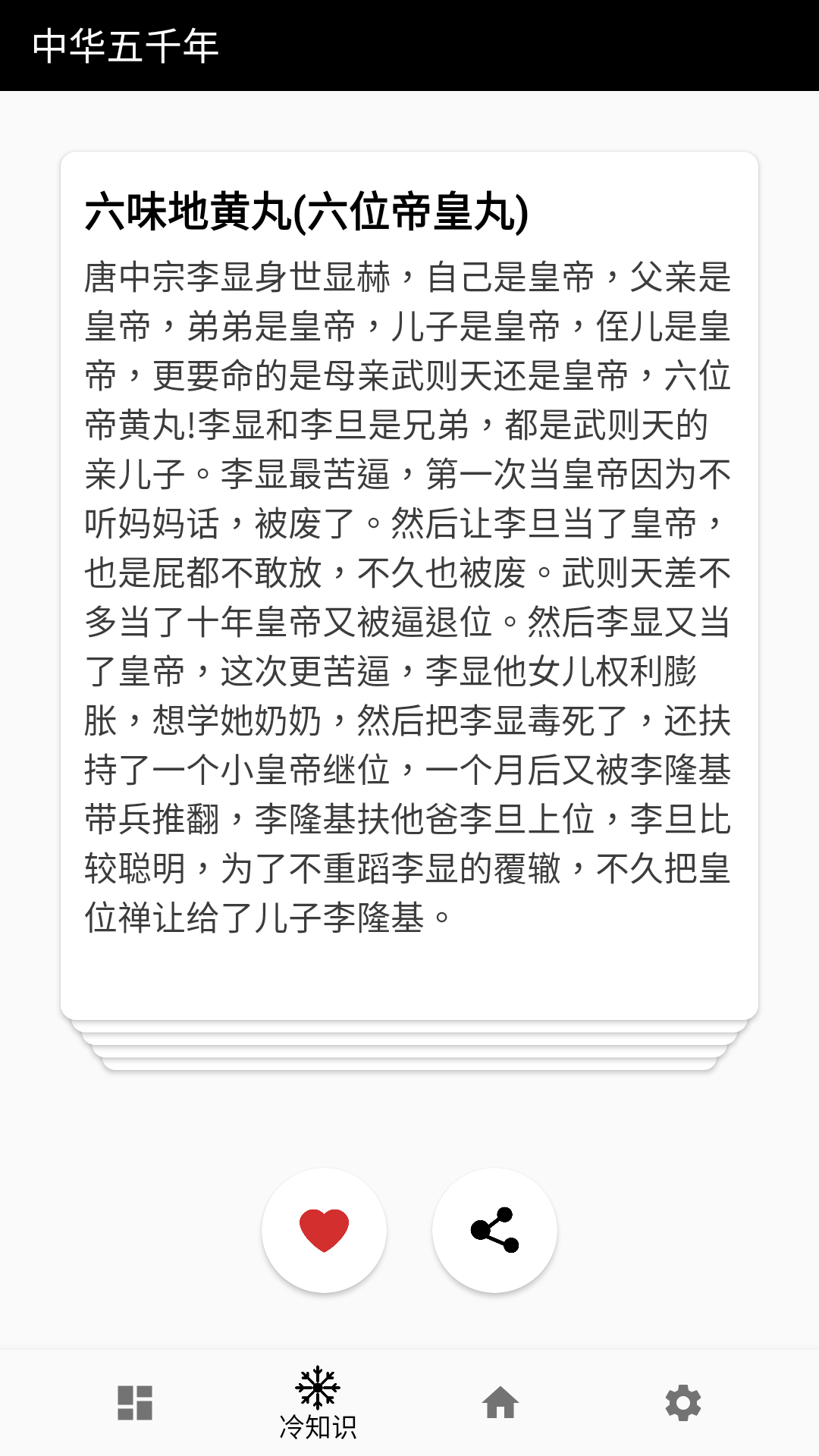The image size is (819, 1456).
Task: Go to the home tab
Action: [500, 1402]
